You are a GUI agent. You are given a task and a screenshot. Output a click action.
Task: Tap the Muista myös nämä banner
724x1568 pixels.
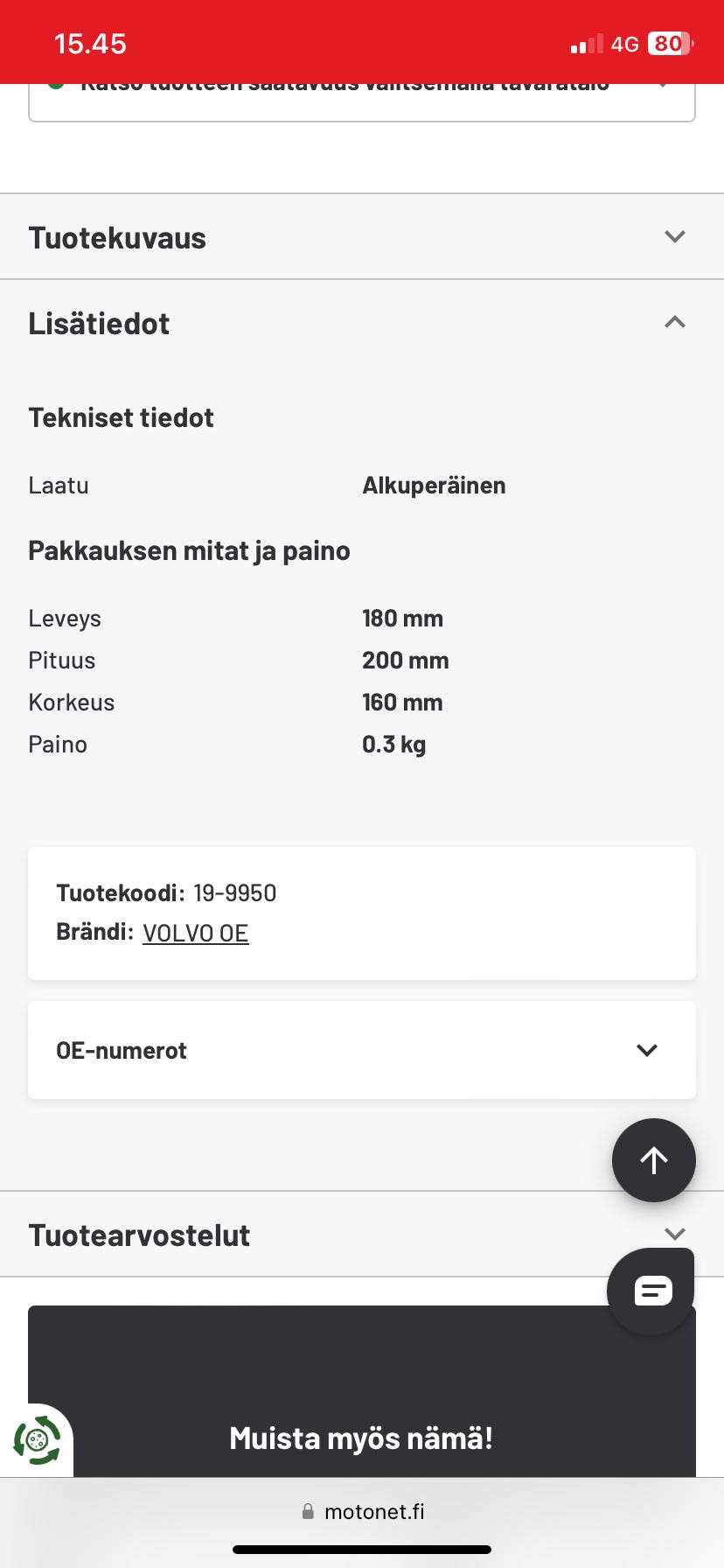(x=361, y=1436)
